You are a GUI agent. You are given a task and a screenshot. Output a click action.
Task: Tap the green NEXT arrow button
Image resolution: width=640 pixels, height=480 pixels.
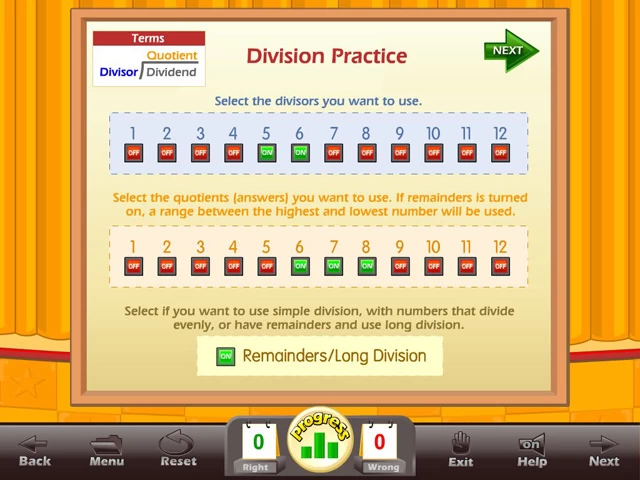click(509, 51)
